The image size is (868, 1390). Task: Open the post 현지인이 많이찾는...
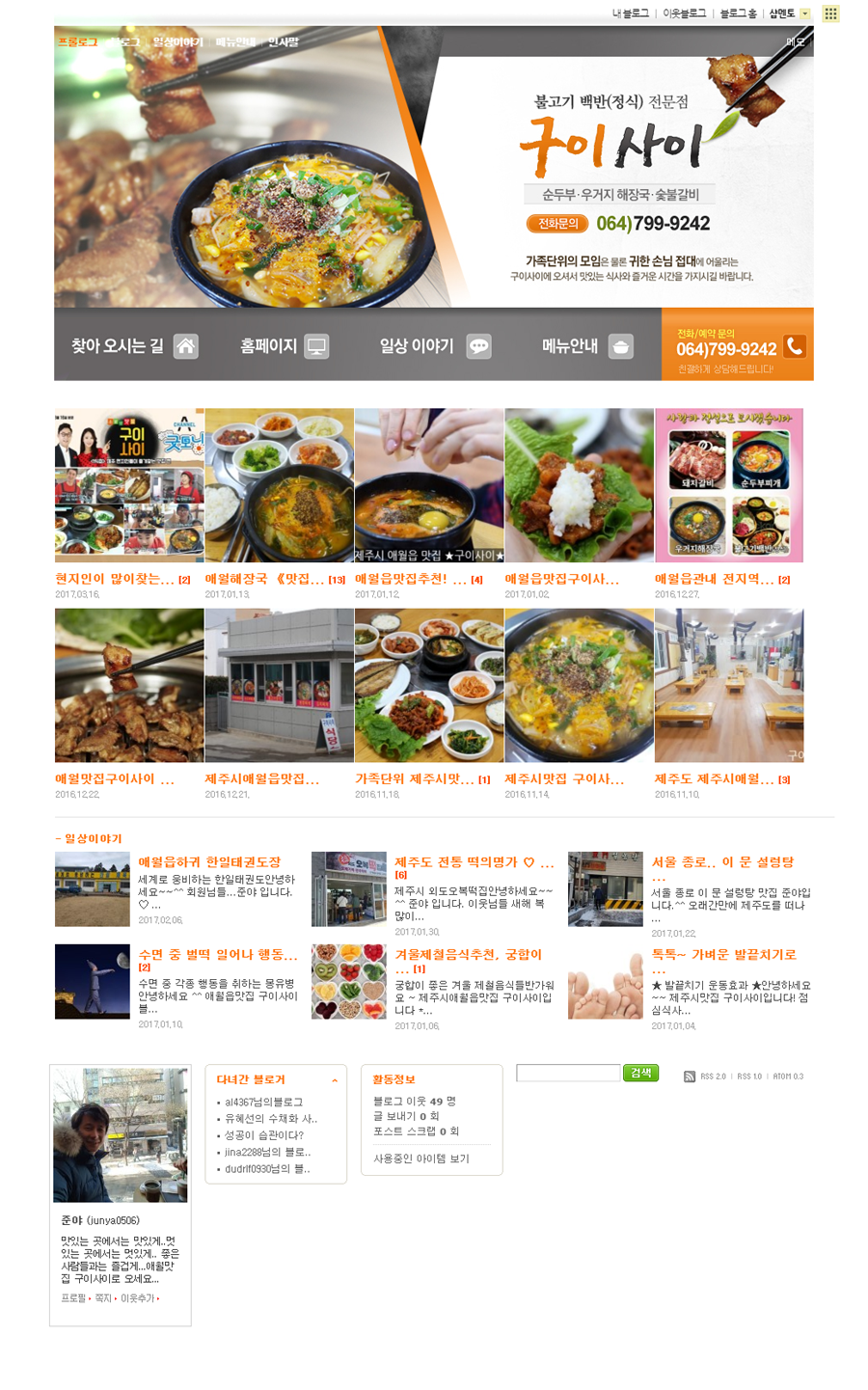point(115,579)
